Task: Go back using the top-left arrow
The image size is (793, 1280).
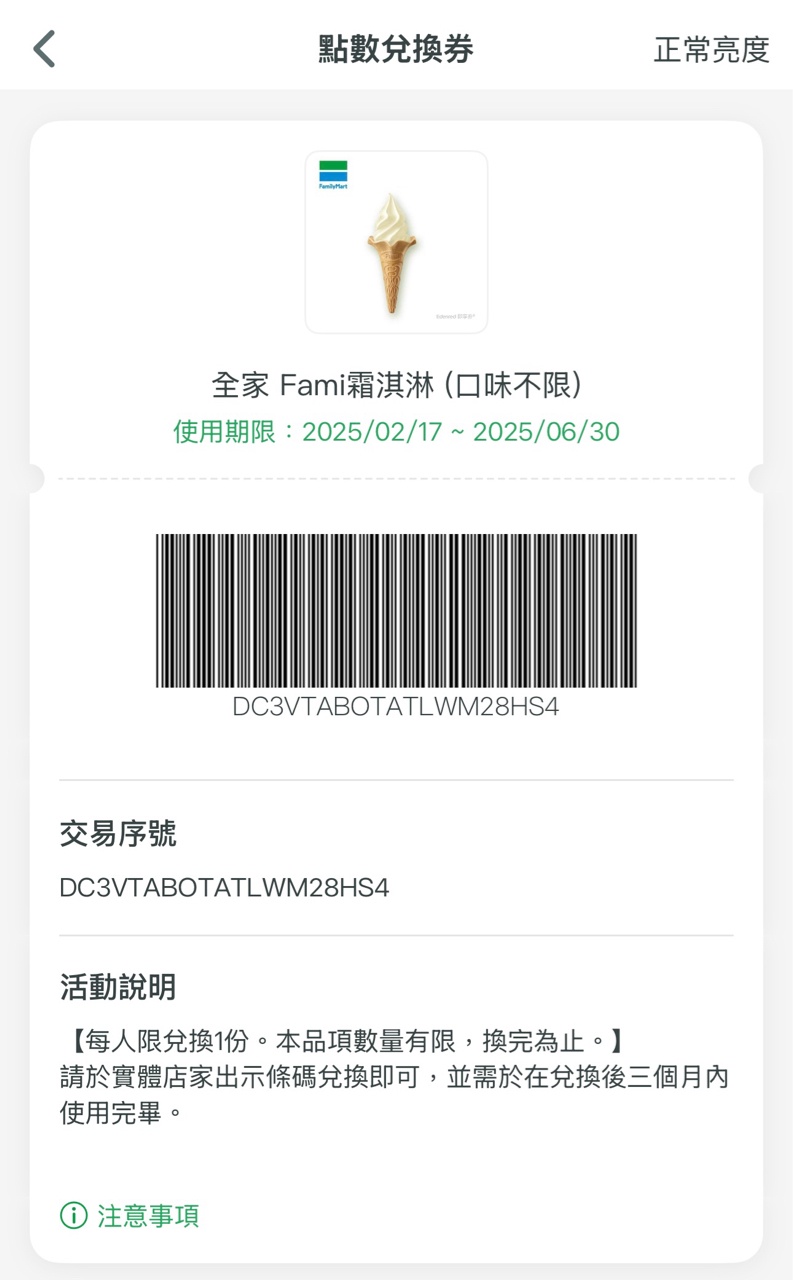Action: pos(44,48)
